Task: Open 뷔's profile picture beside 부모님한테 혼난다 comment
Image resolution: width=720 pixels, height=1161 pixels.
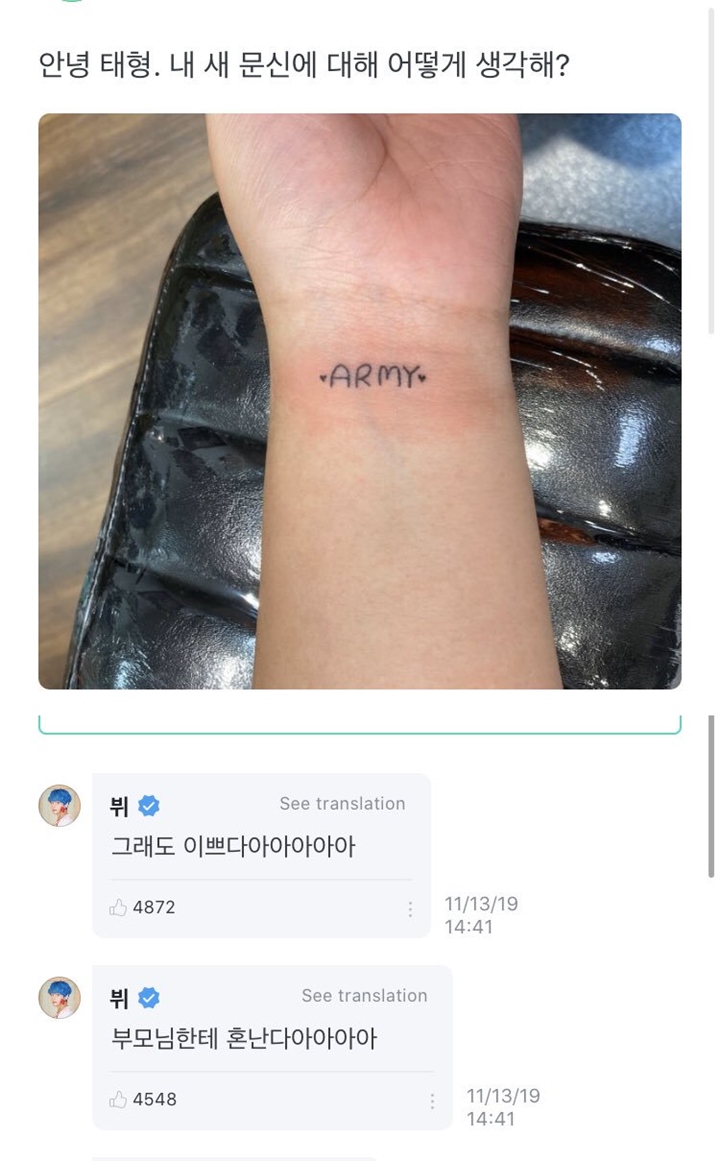Action: click(x=59, y=997)
